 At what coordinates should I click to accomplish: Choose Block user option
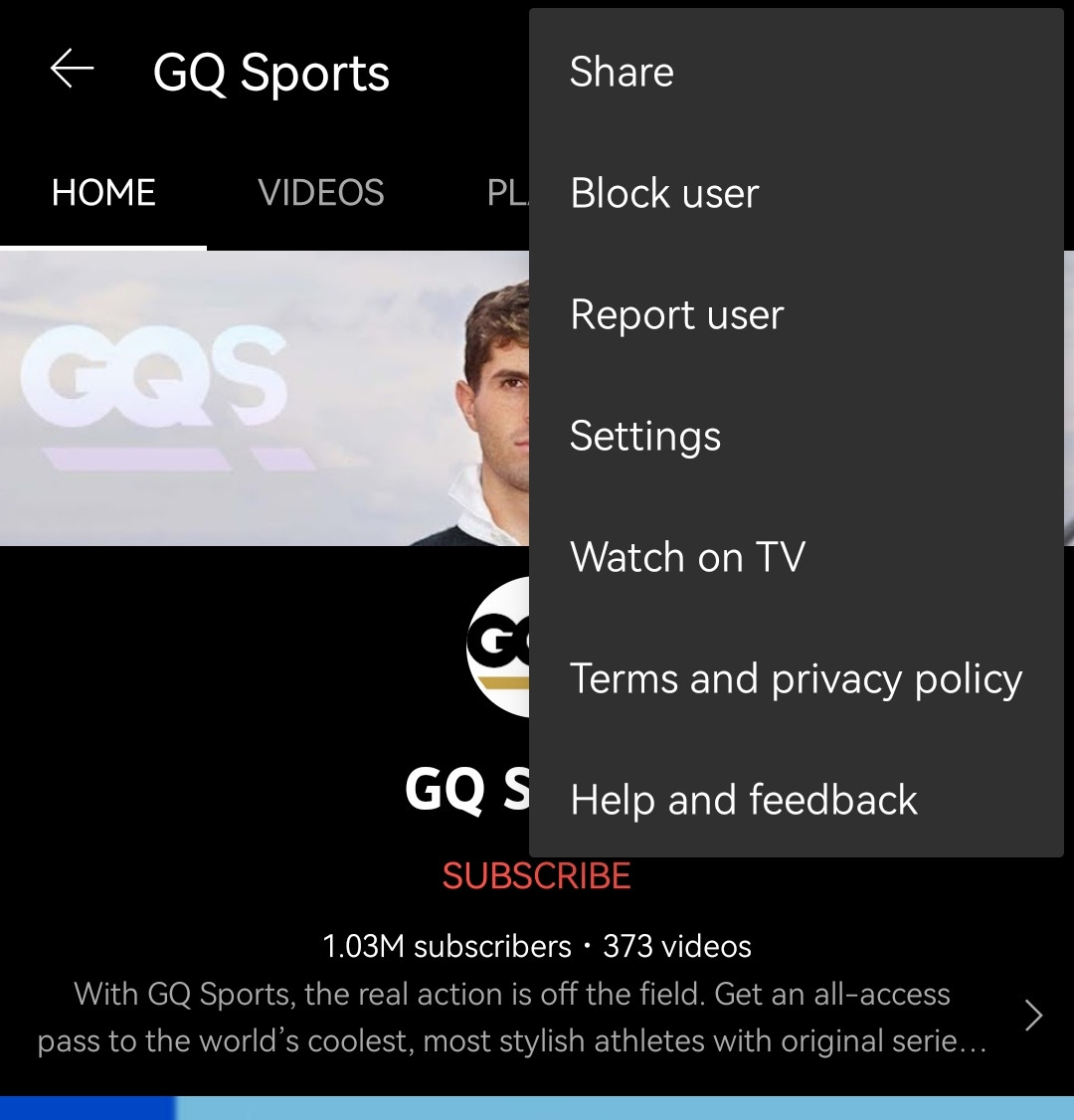664,193
